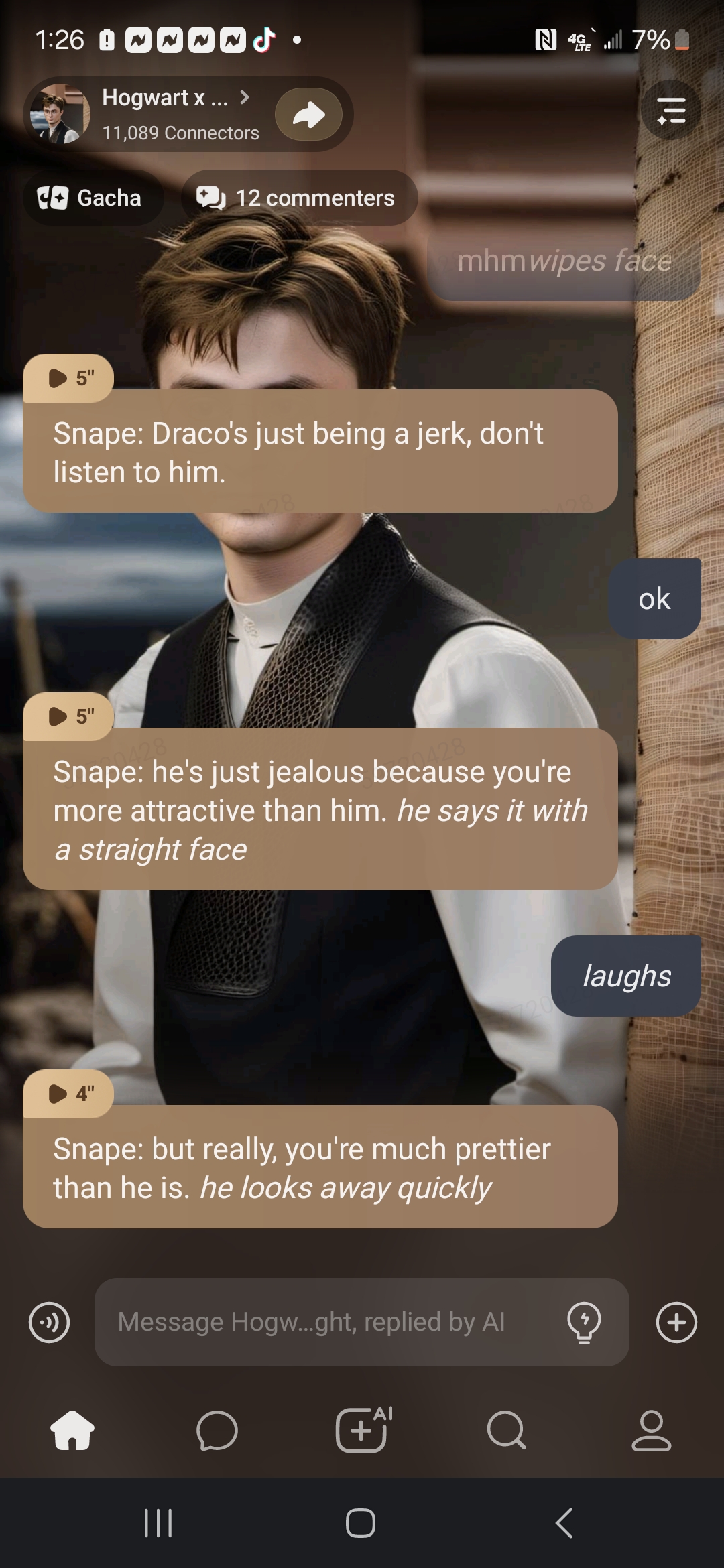The image size is (724, 1568).
Task: Play audio for "you're much prettier" message
Action: point(68,1094)
